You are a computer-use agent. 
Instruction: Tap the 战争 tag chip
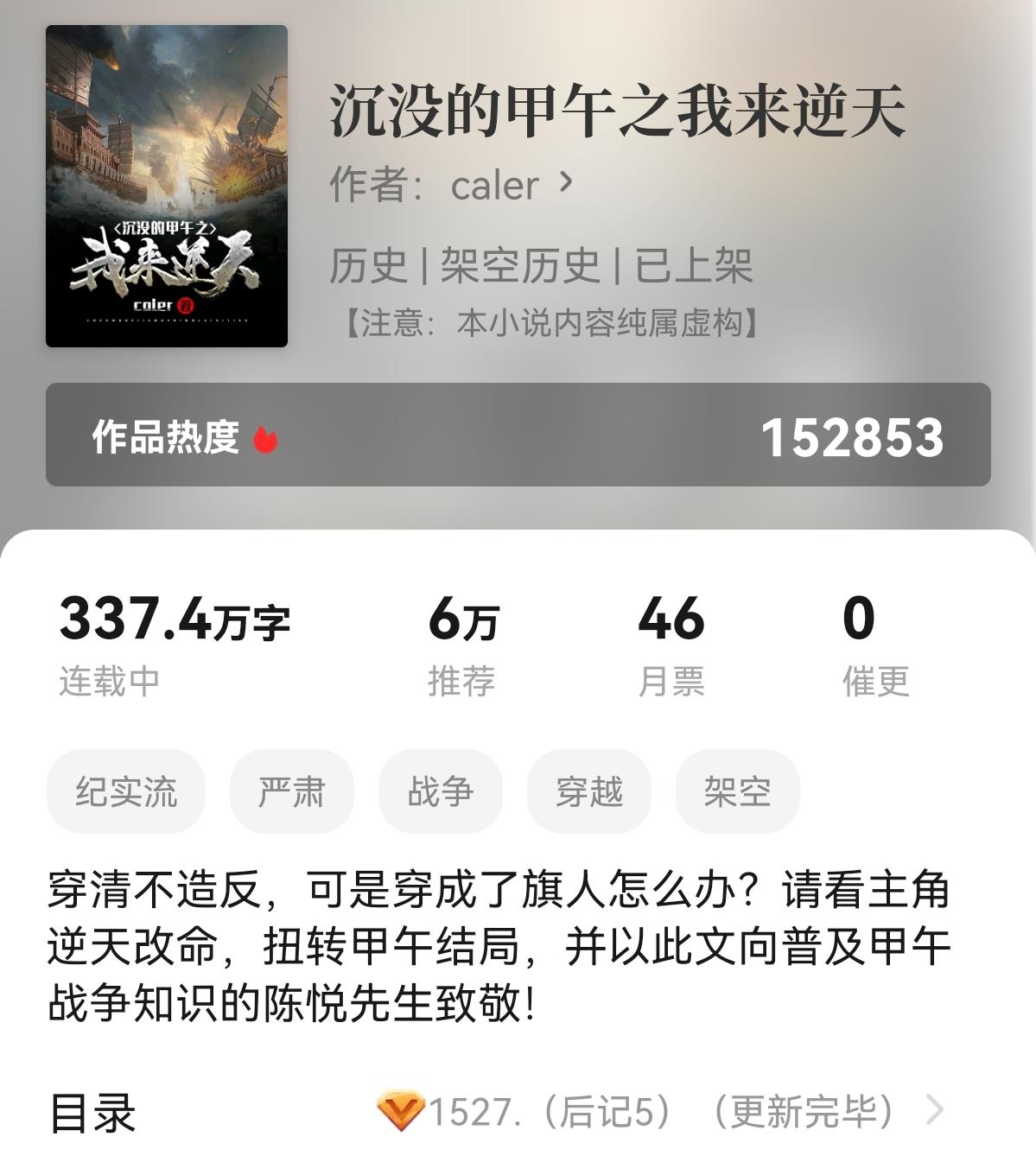(x=440, y=791)
